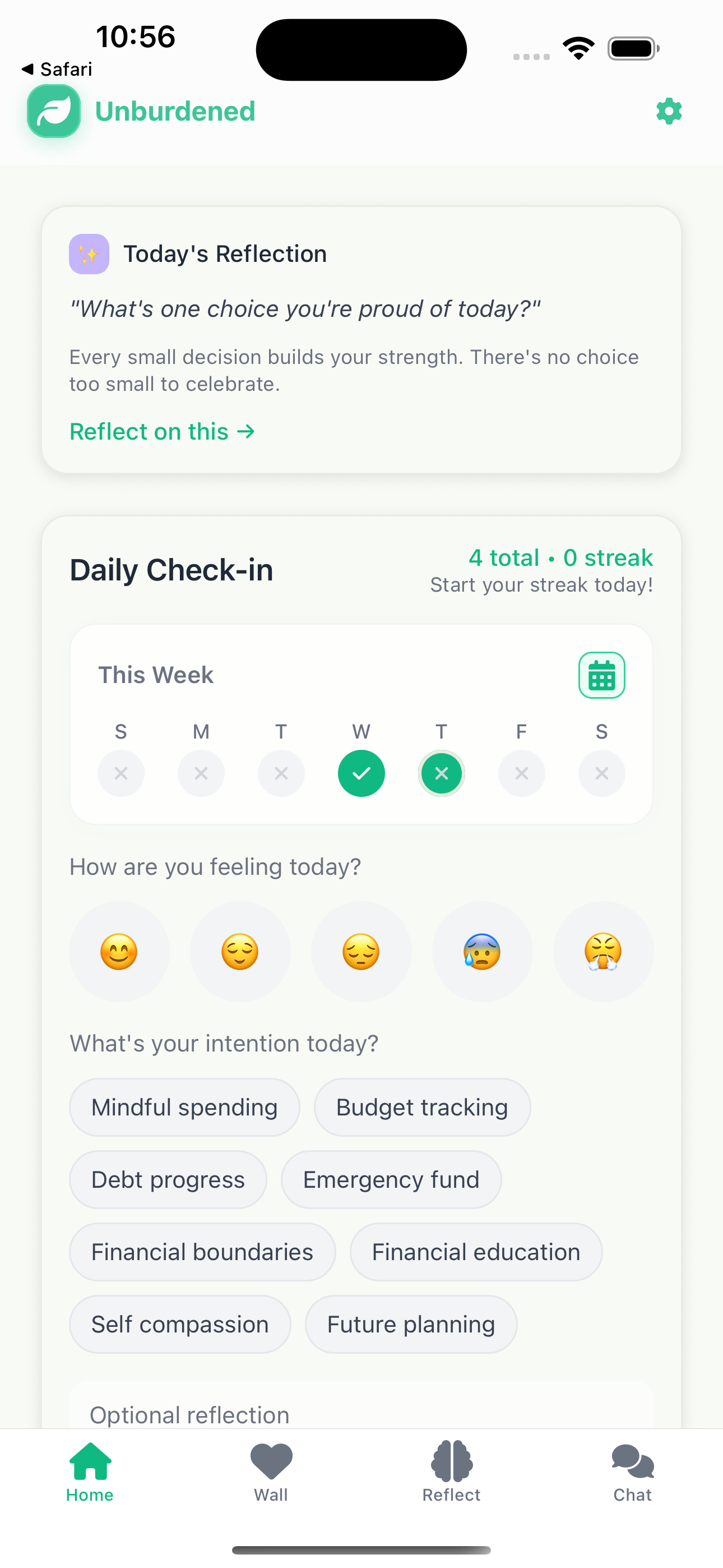Select Financial education intention

point(475,1252)
